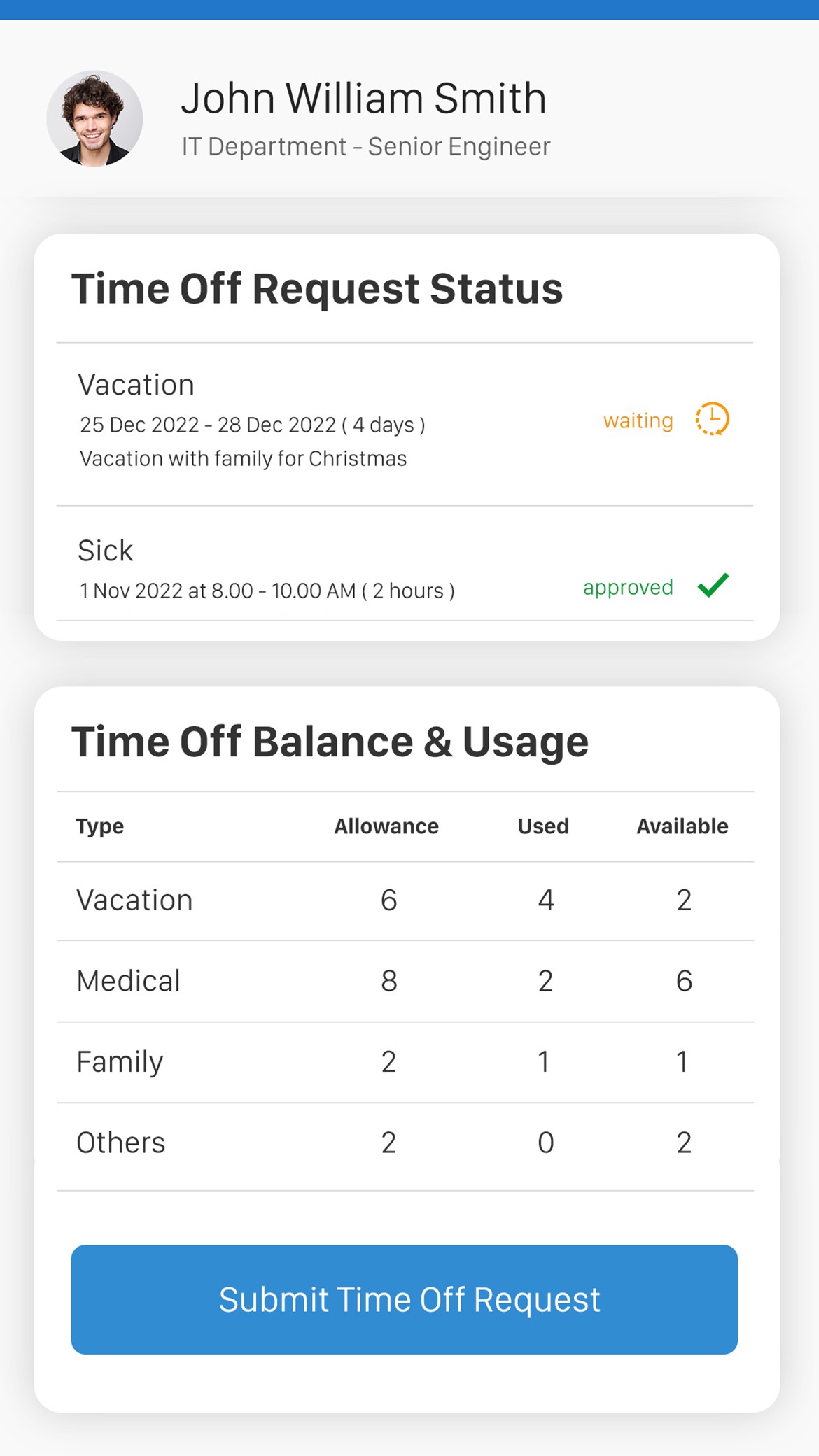The image size is (819, 1456).
Task: Open the waiting Vacation request
Action: (x=405, y=424)
